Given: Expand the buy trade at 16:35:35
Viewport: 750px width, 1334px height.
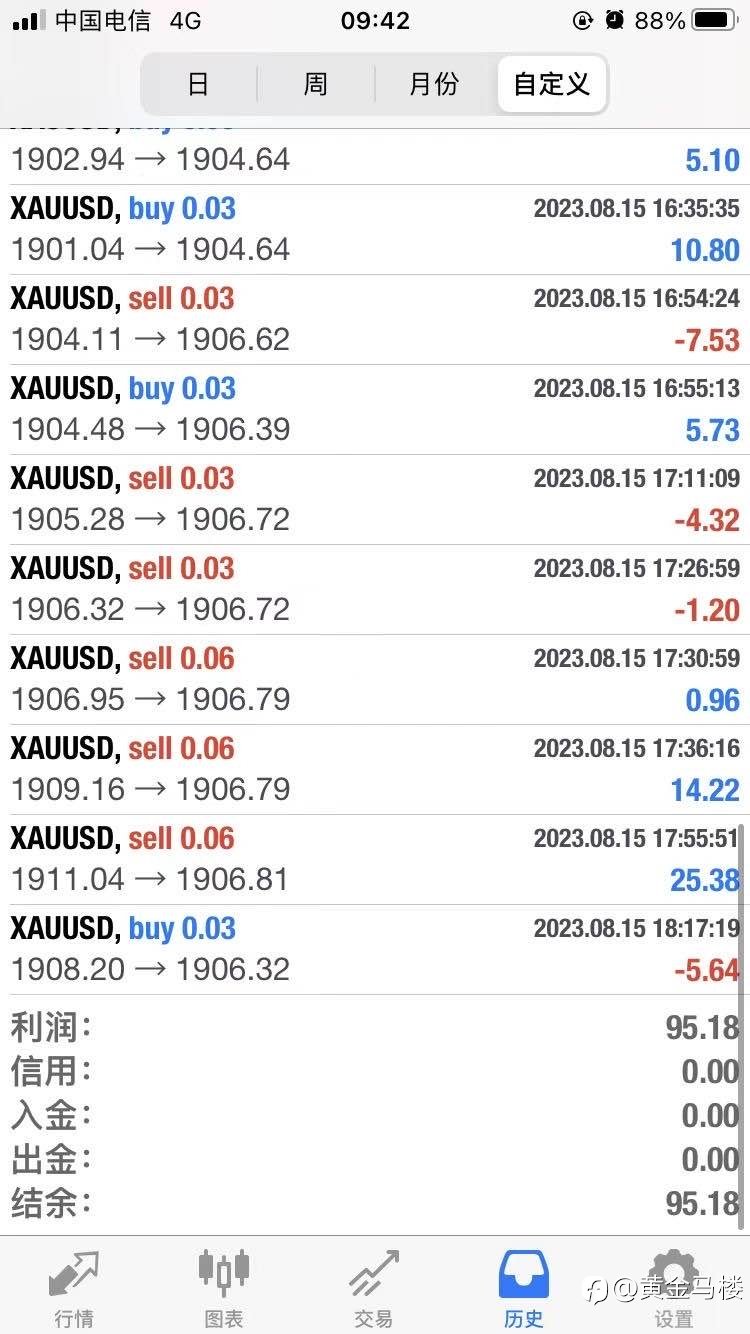Looking at the screenshot, I should click(375, 230).
